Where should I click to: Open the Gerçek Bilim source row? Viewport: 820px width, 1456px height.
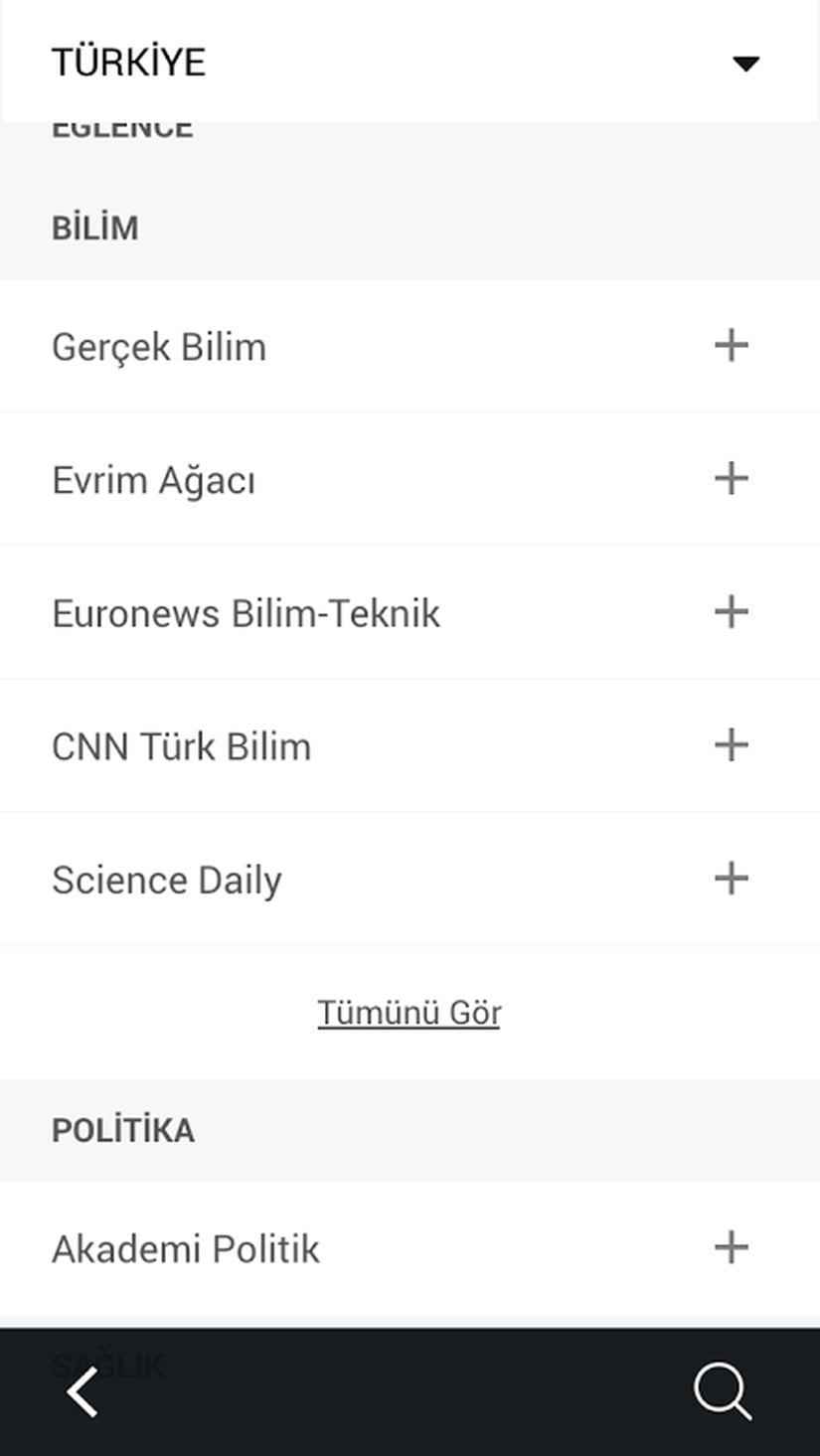(159, 347)
